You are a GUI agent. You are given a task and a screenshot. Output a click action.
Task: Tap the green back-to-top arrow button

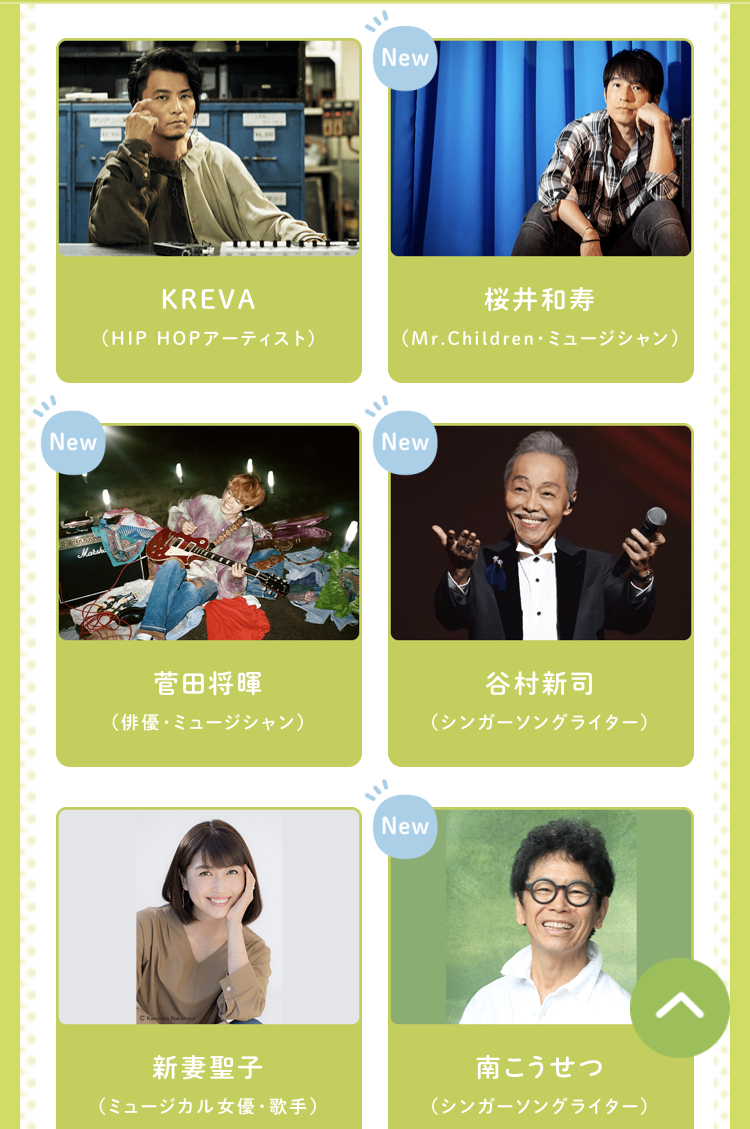(680, 1007)
